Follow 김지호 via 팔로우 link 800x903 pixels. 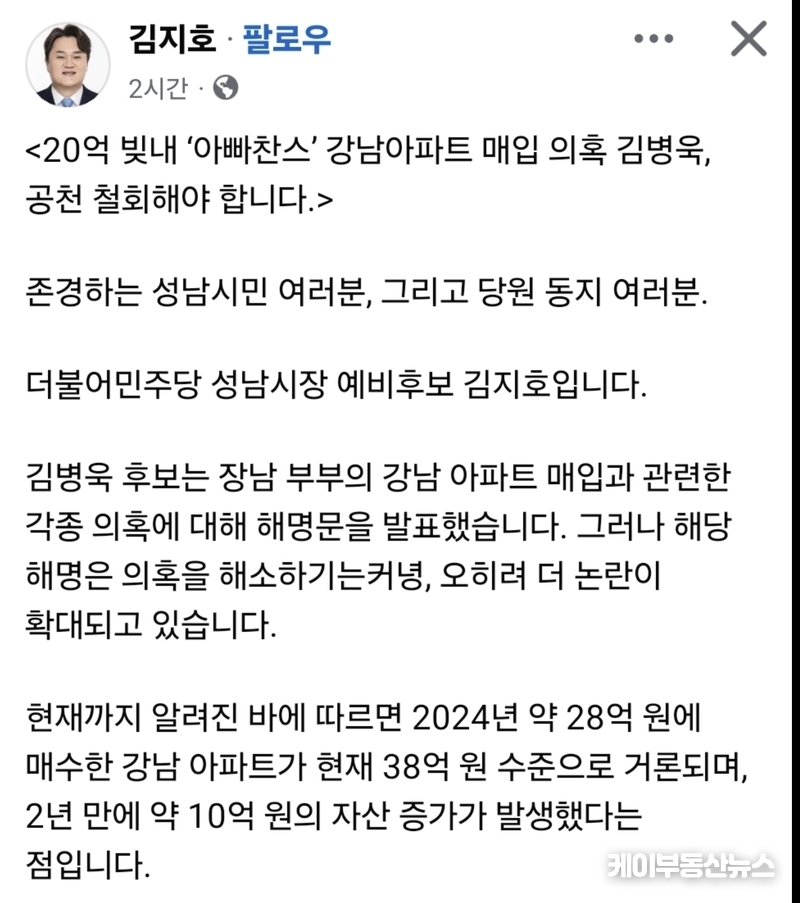point(287,40)
